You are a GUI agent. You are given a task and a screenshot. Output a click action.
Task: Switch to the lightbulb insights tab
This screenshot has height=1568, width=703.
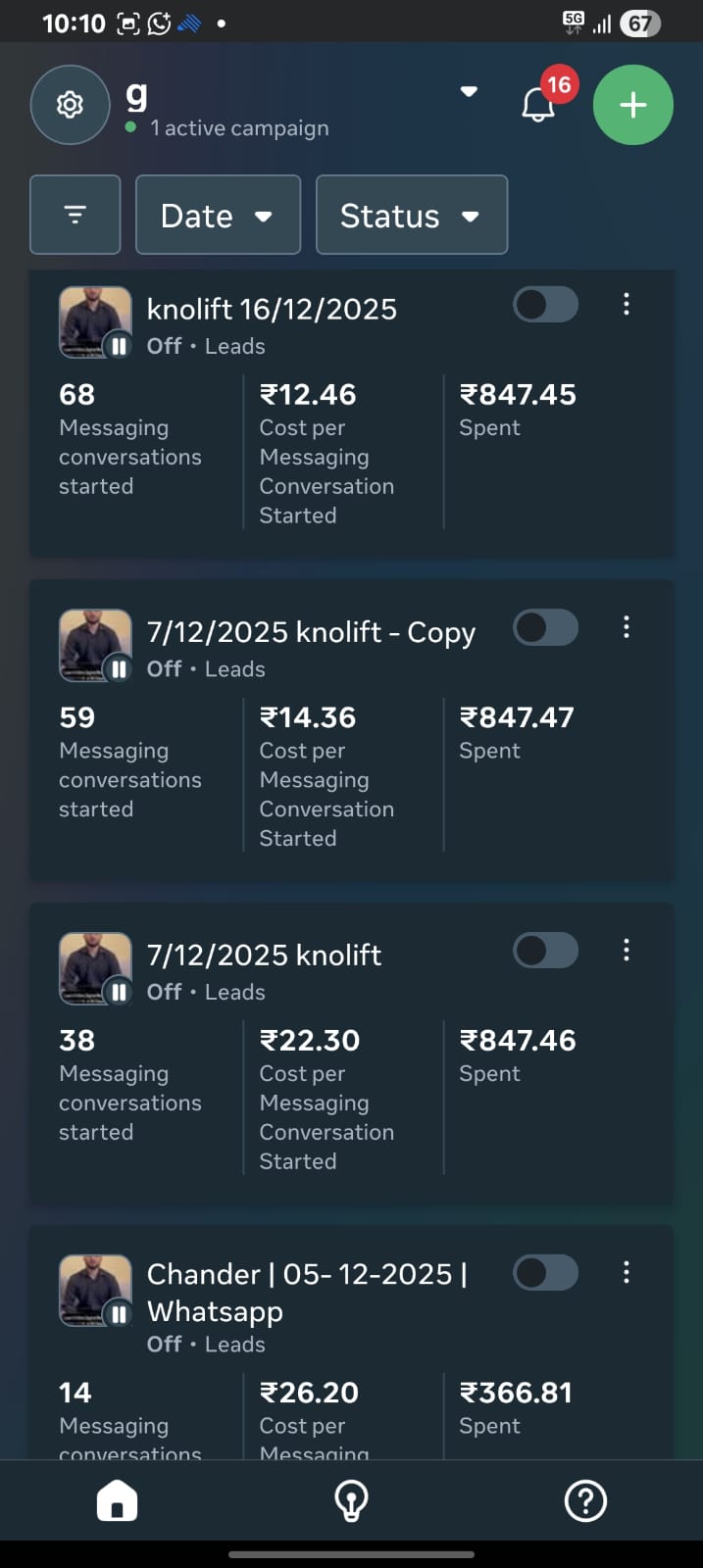click(x=351, y=1500)
